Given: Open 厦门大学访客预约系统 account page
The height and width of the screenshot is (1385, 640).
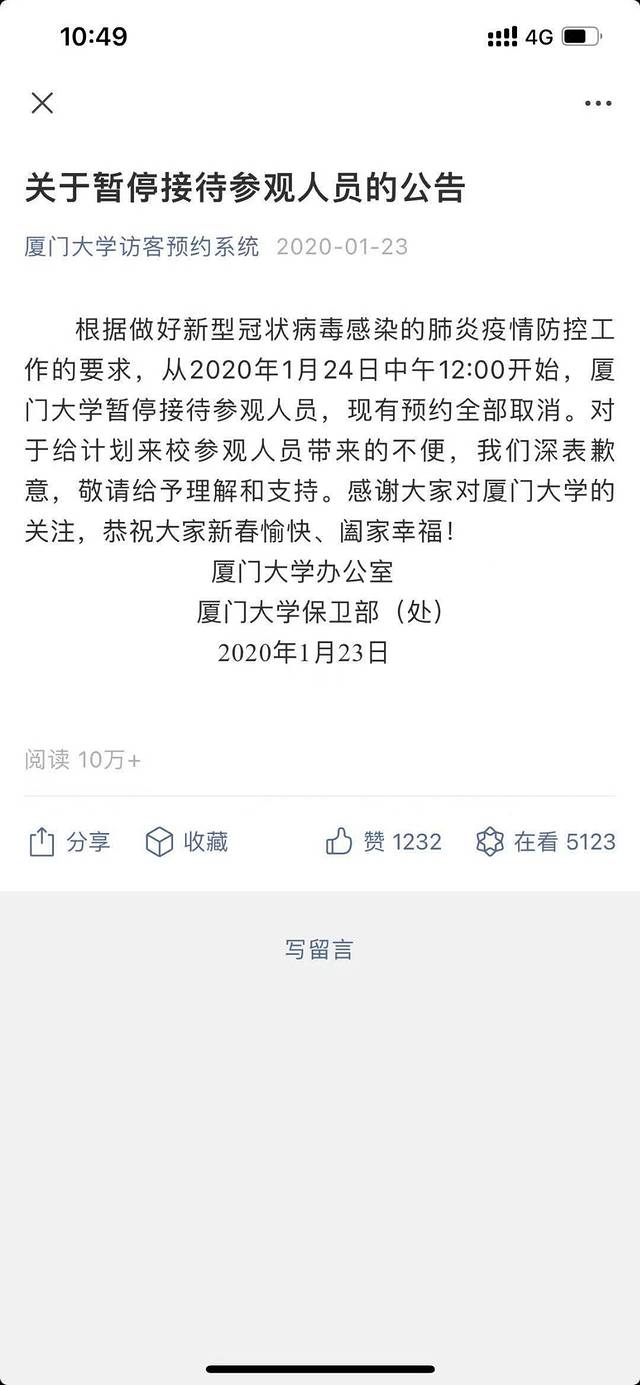Looking at the screenshot, I should click(x=142, y=247).
